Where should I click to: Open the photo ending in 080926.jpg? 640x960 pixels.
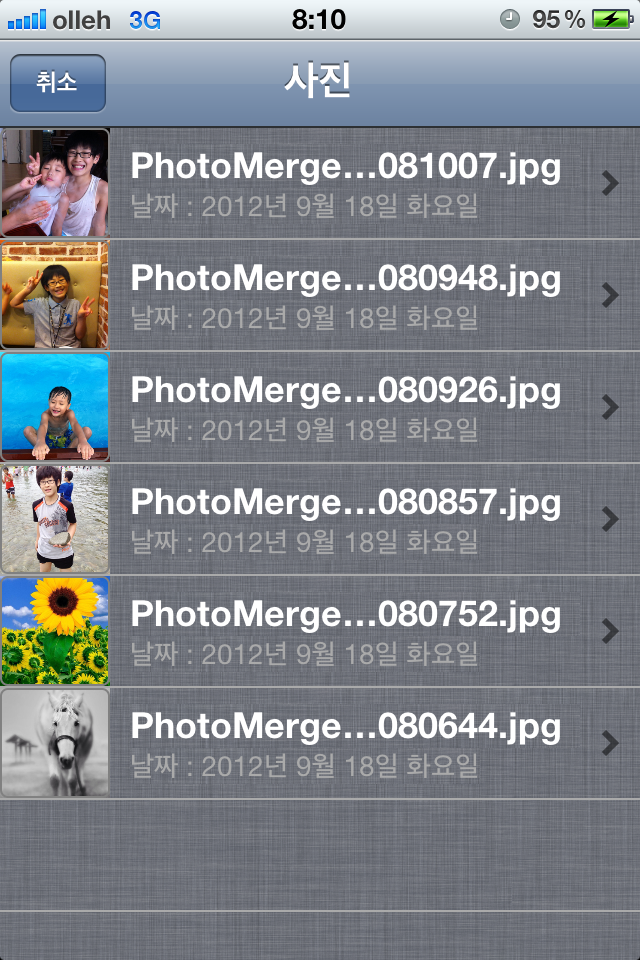pyautogui.click(x=345, y=407)
